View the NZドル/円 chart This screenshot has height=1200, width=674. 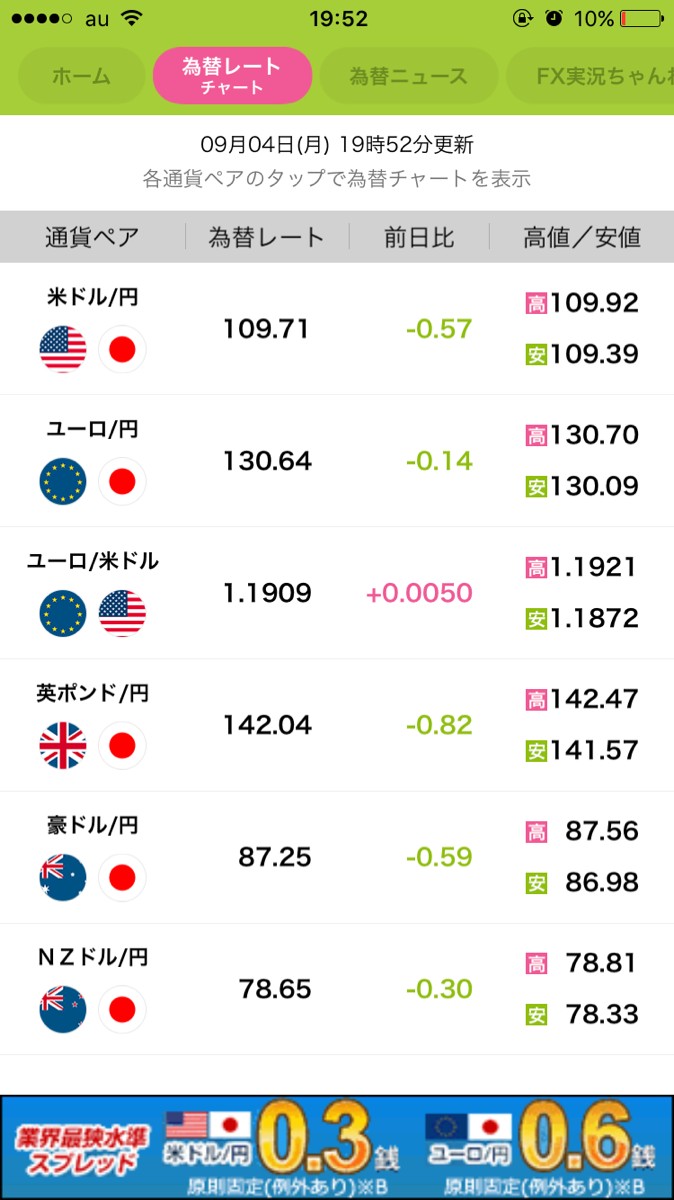tap(337, 989)
